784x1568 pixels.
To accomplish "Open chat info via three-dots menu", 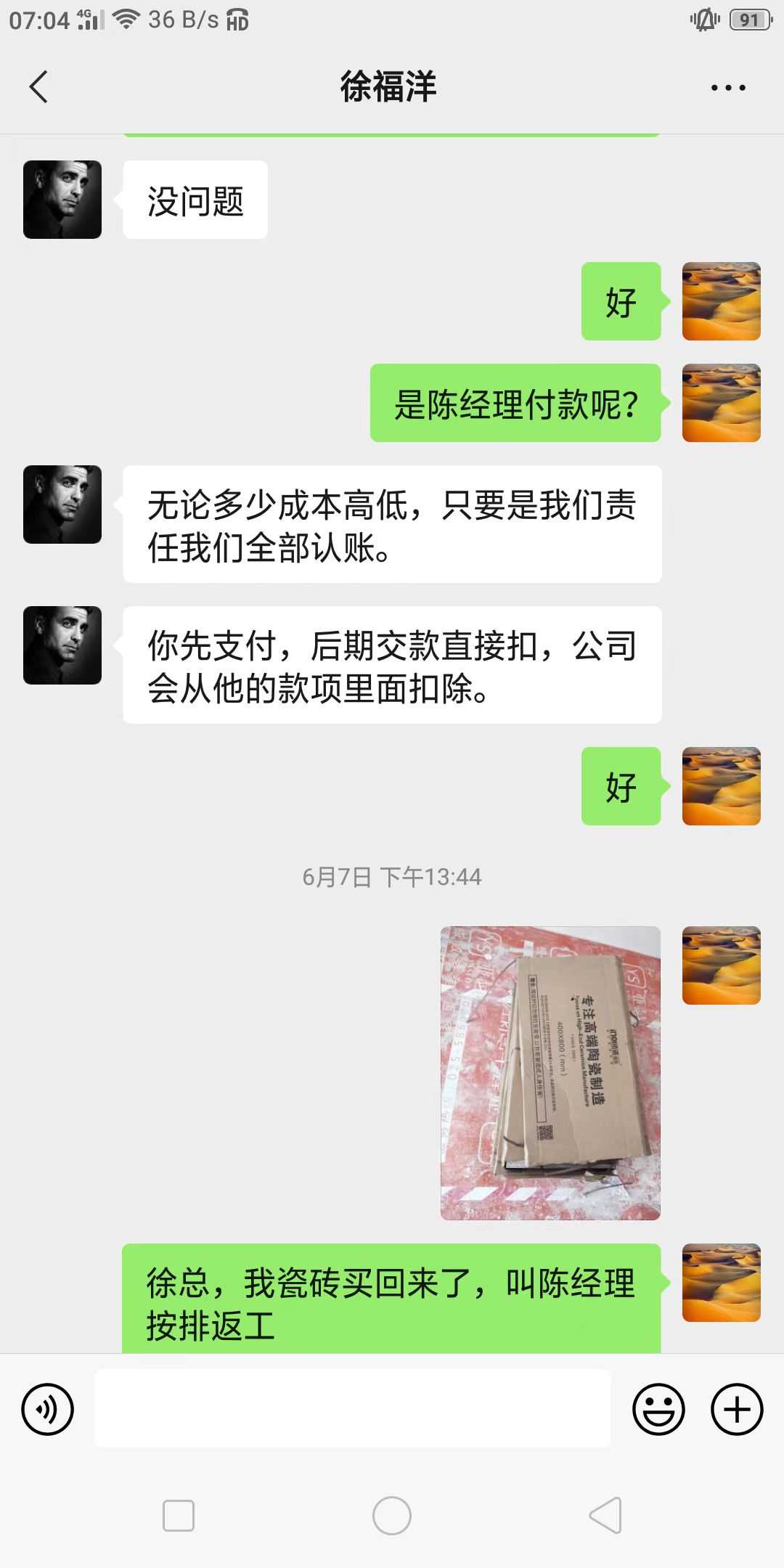I will click(x=728, y=88).
